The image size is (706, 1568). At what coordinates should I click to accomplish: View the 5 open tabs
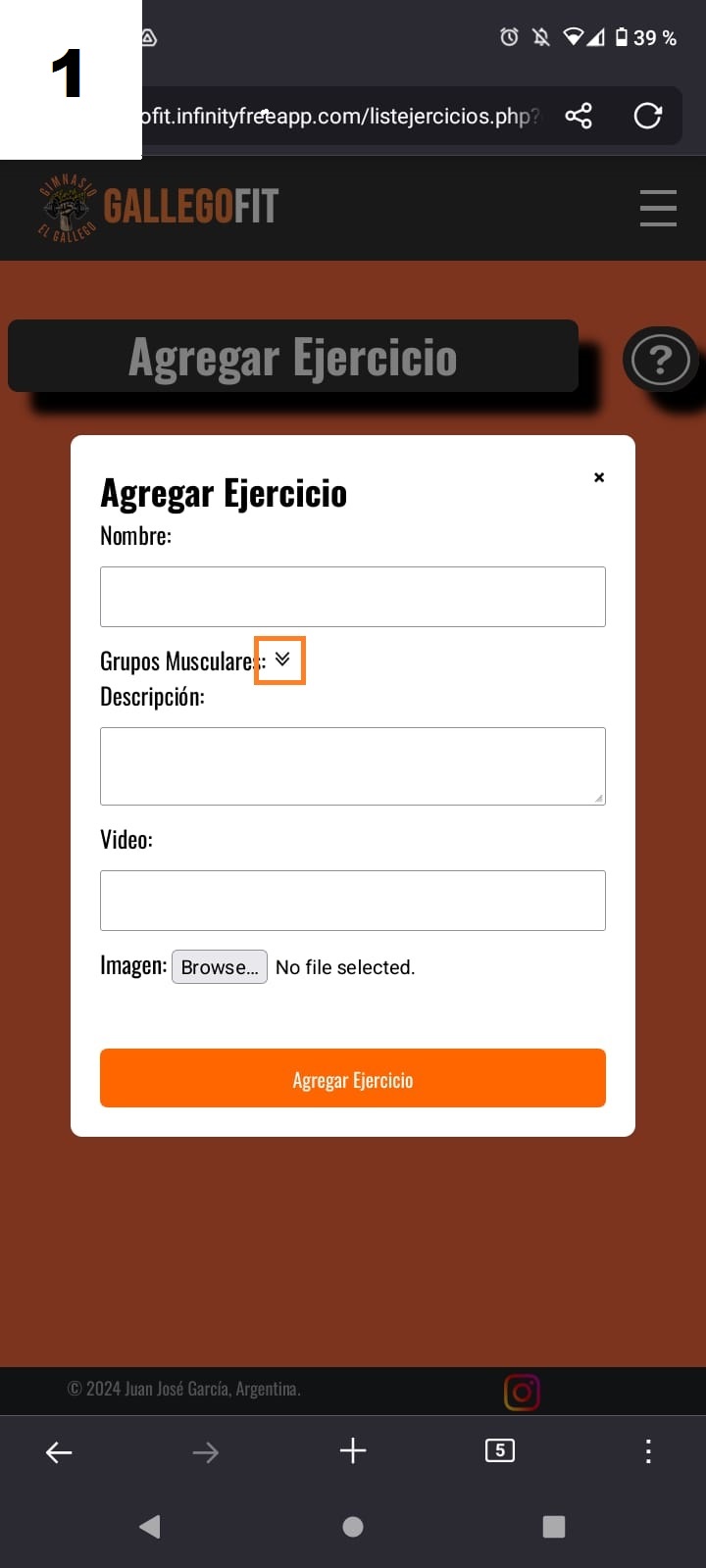pyautogui.click(x=500, y=1450)
